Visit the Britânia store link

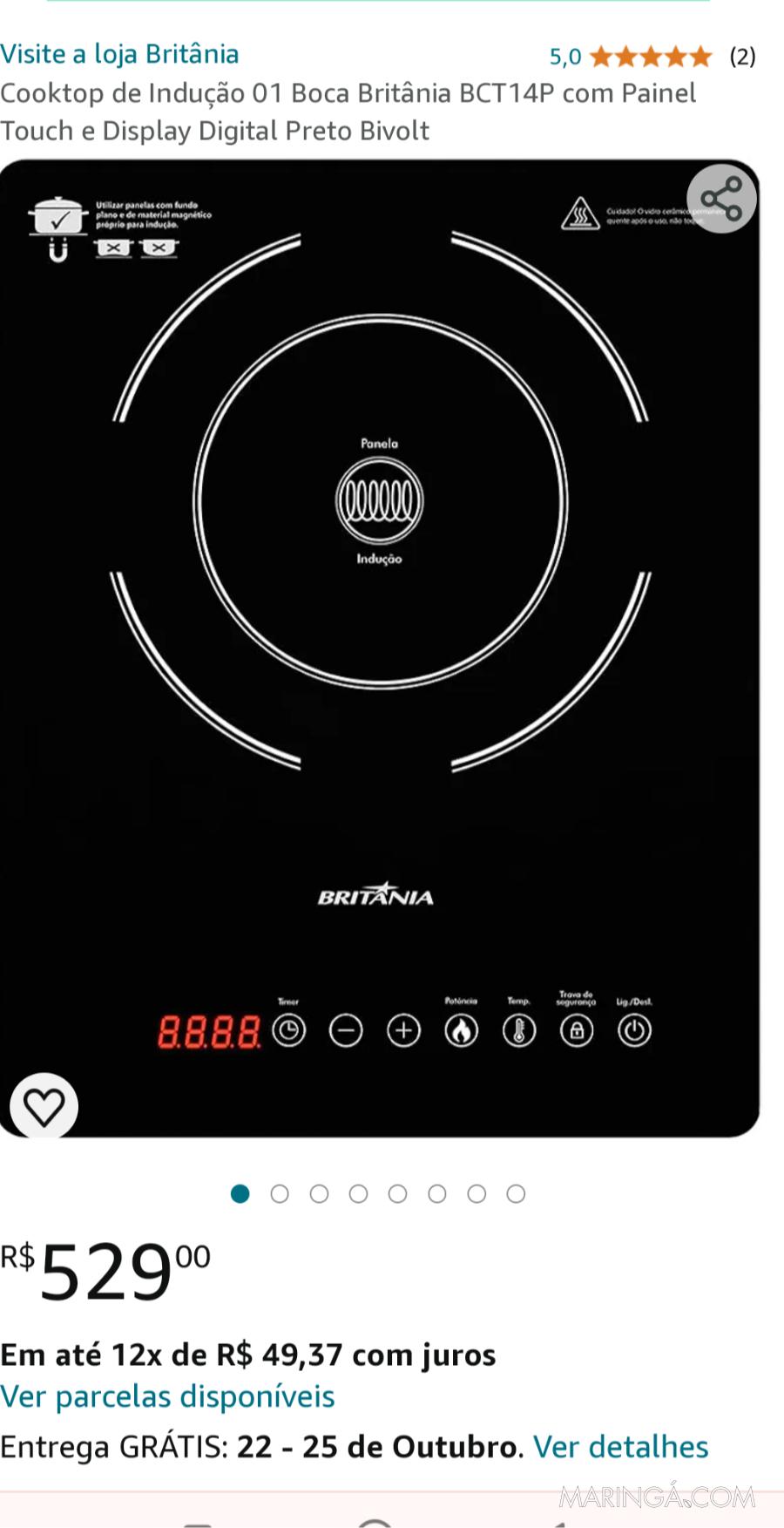tap(119, 54)
